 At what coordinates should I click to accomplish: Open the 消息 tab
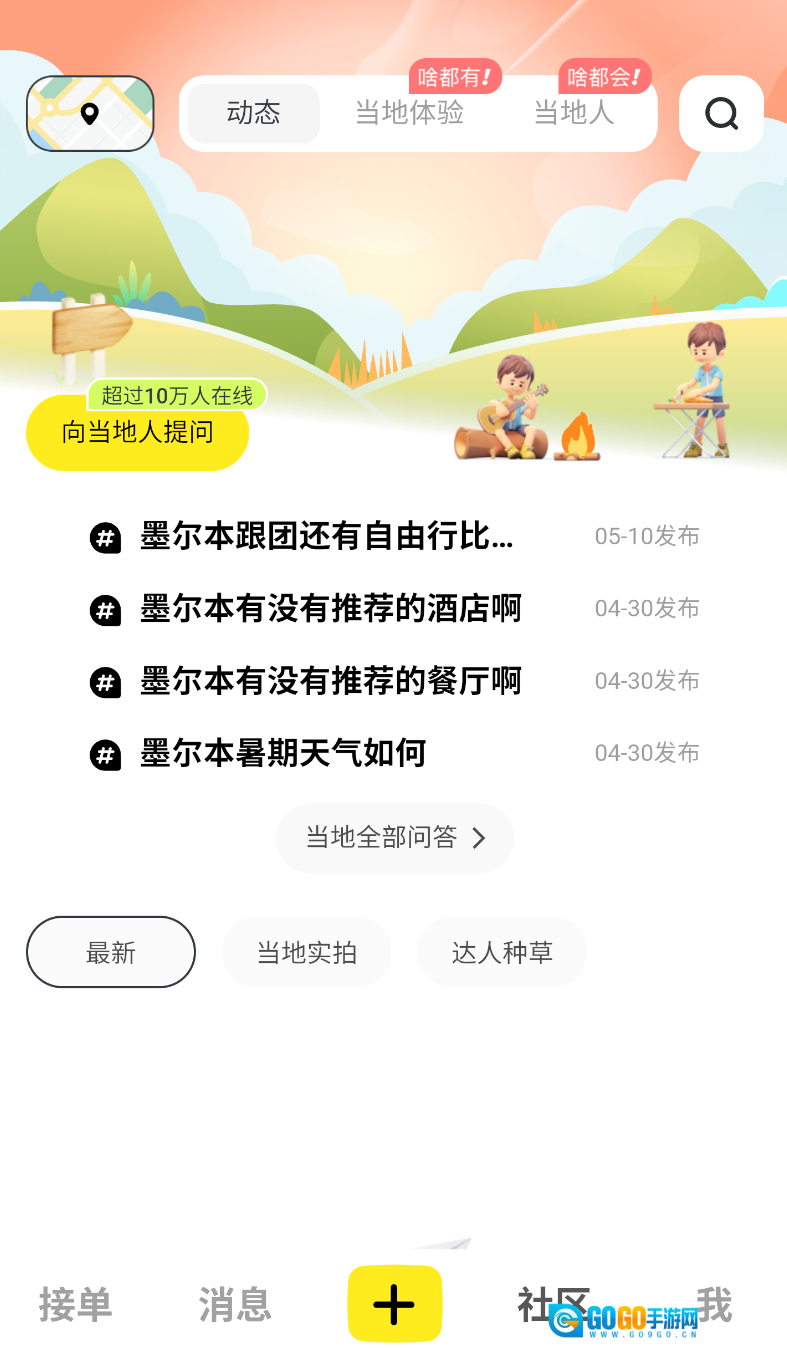tap(235, 1305)
